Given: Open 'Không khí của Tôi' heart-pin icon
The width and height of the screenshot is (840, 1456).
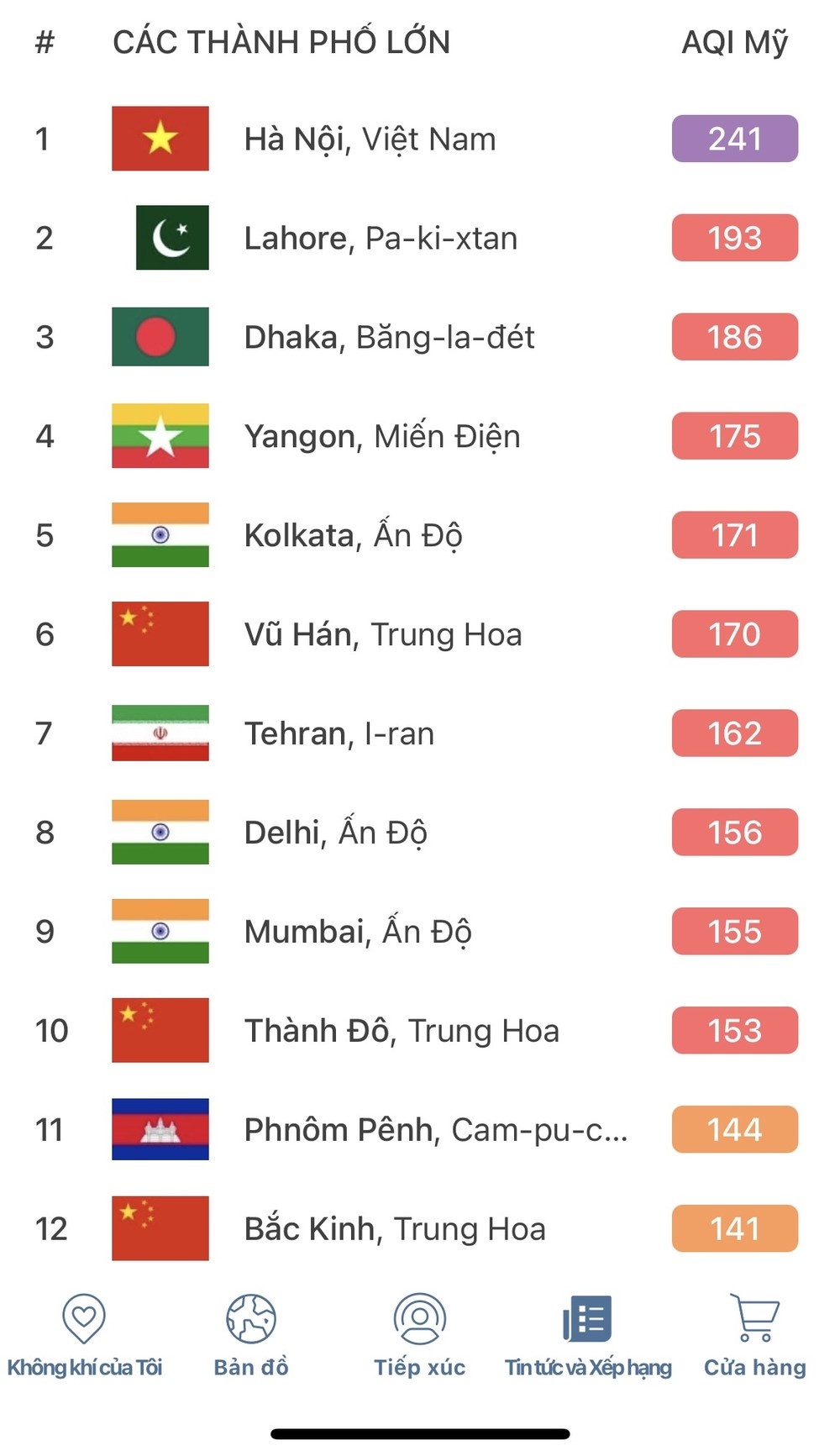Looking at the screenshot, I should tap(82, 1319).
